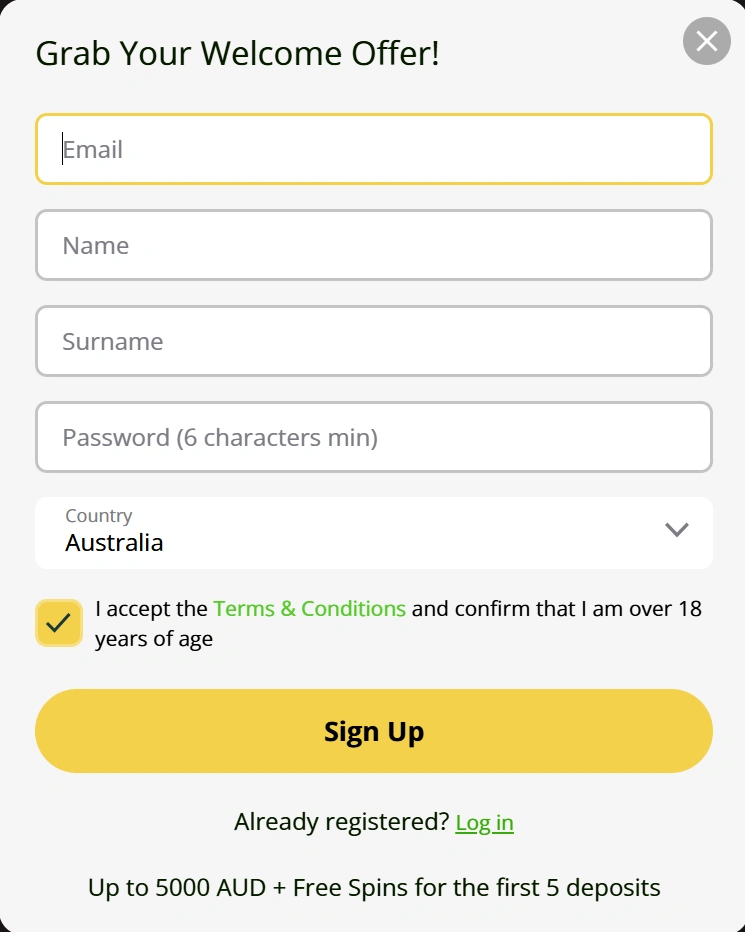Select the Surname field
This screenshot has width=745, height=932.
(x=373, y=342)
